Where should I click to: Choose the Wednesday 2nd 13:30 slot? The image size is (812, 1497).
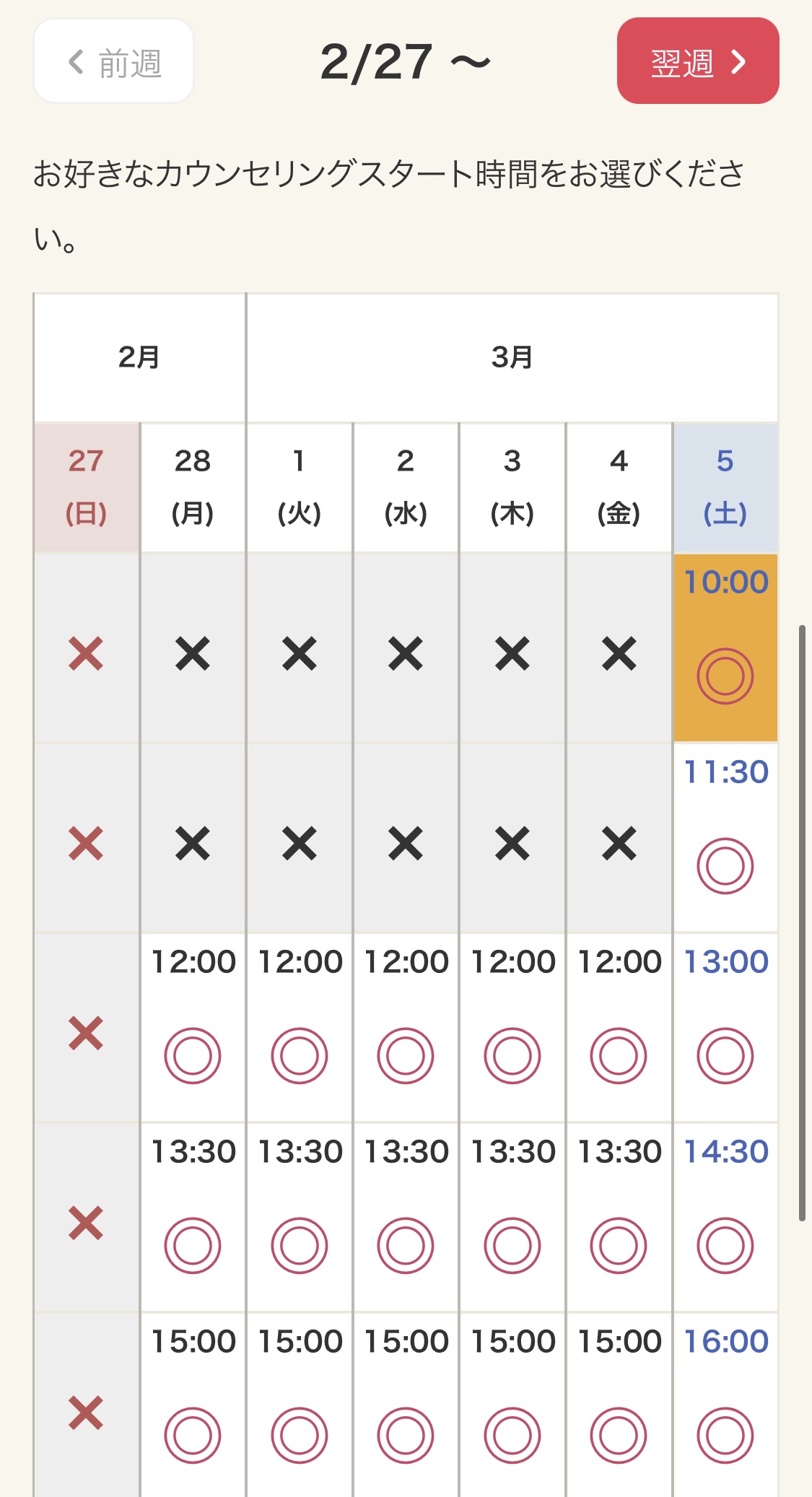coord(406,1217)
